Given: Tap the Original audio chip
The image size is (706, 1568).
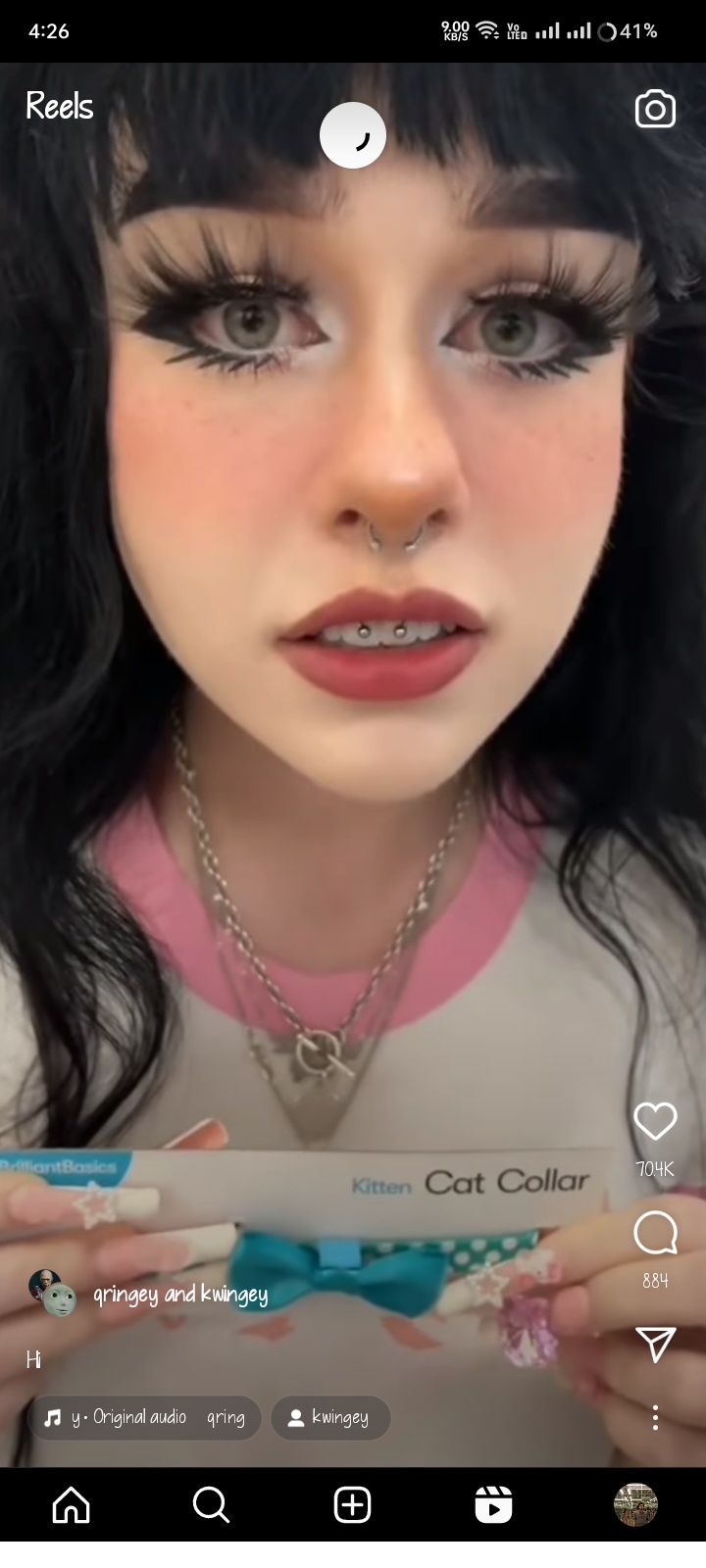Looking at the screenshot, I should 144,1417.
